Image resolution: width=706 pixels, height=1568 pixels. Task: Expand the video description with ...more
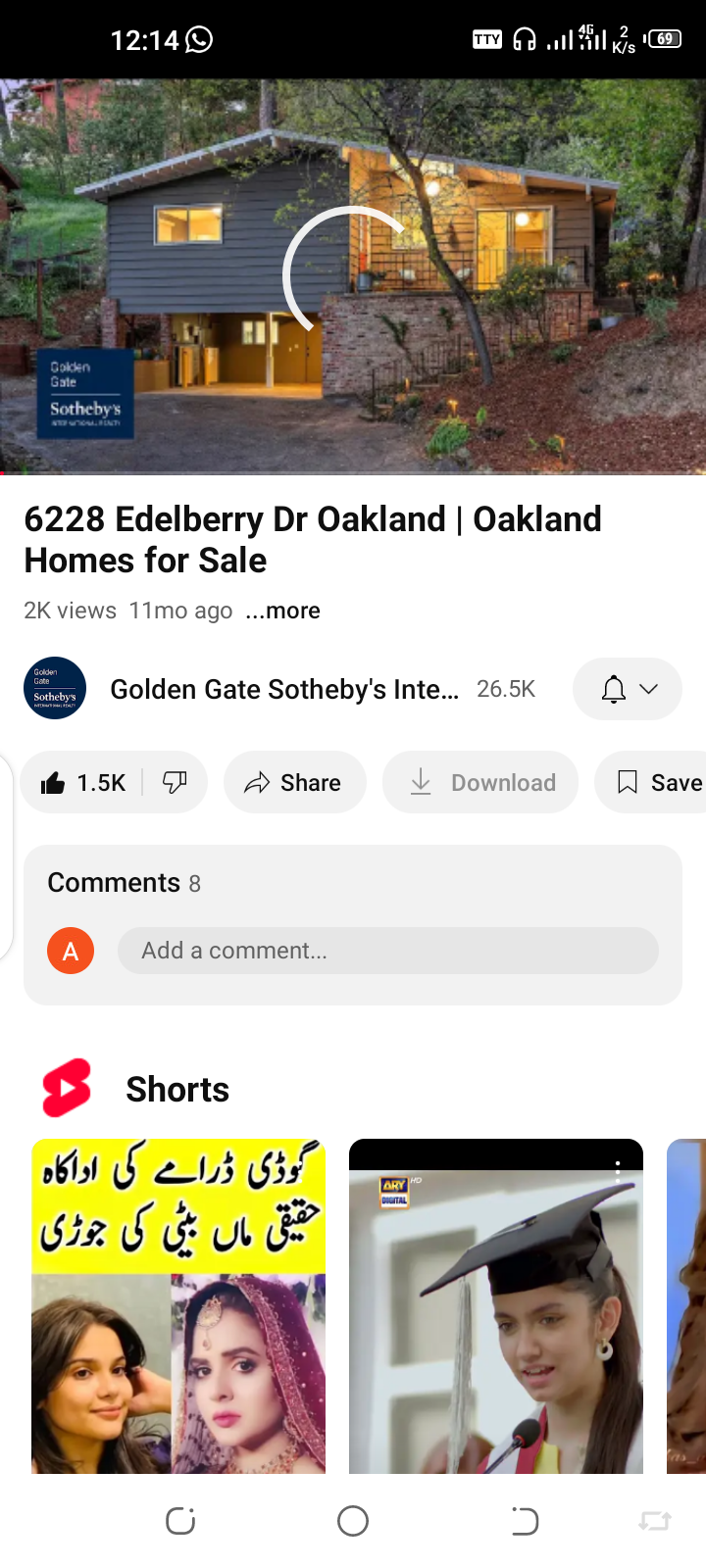282,611
